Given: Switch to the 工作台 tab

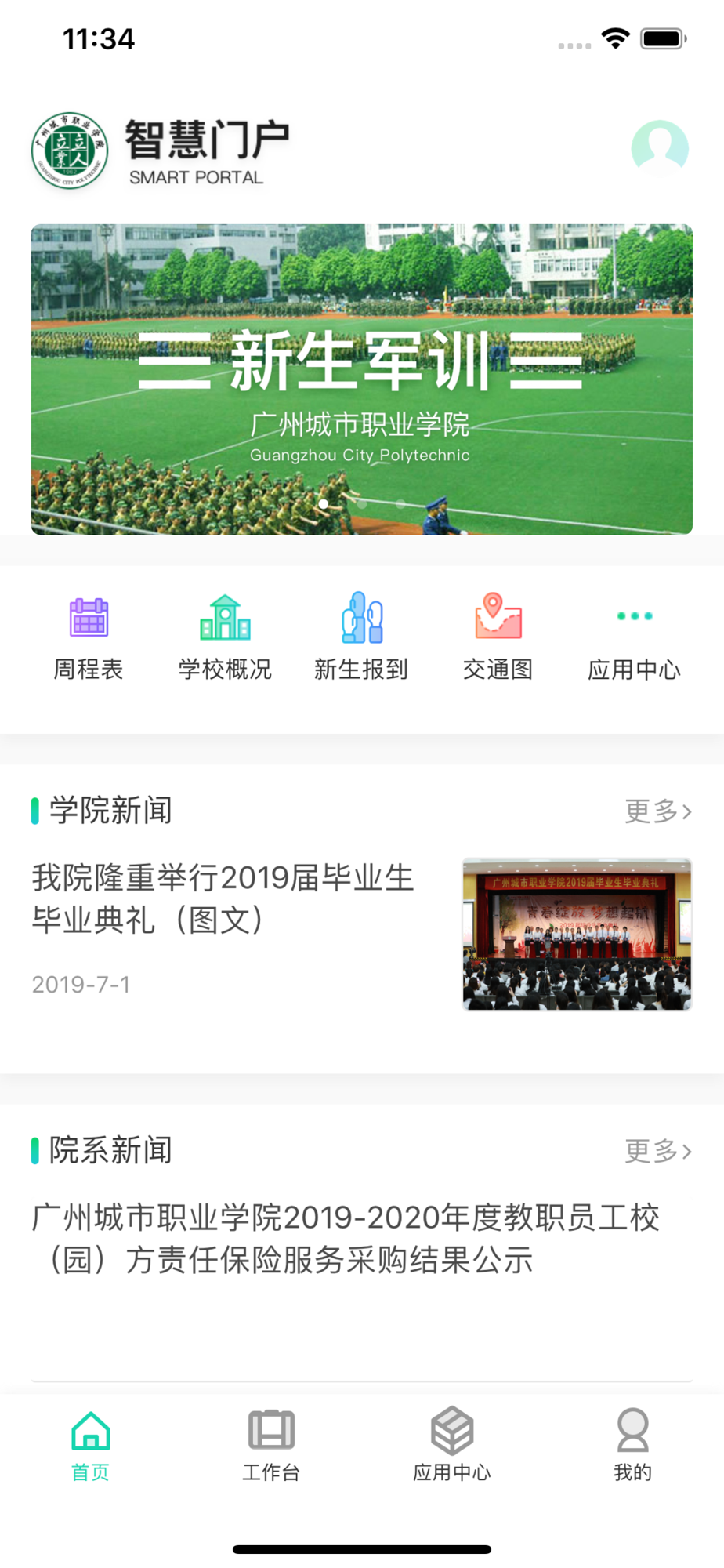Looking at the screenshot, I should (271, 1446).
